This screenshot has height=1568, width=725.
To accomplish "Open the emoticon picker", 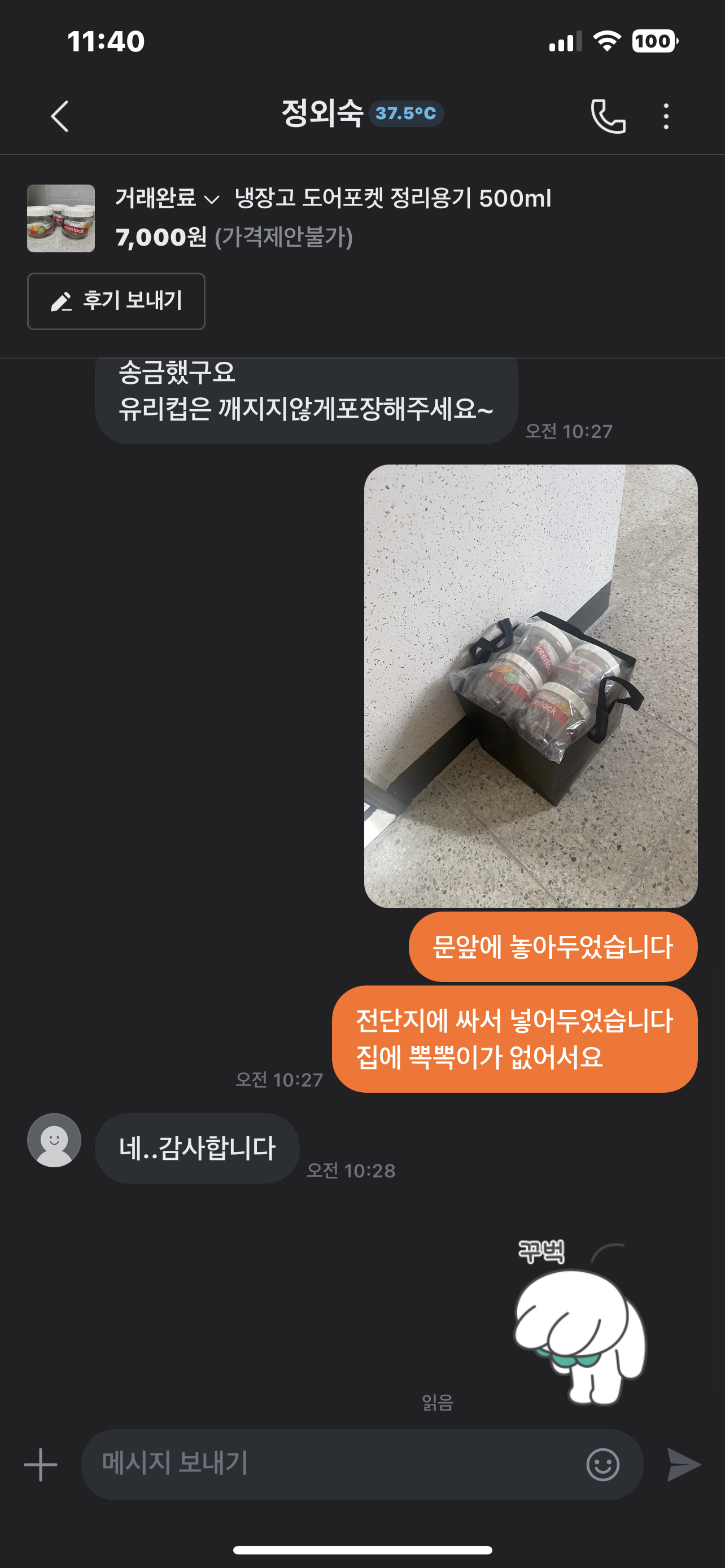I will [x=602, y=1465].
